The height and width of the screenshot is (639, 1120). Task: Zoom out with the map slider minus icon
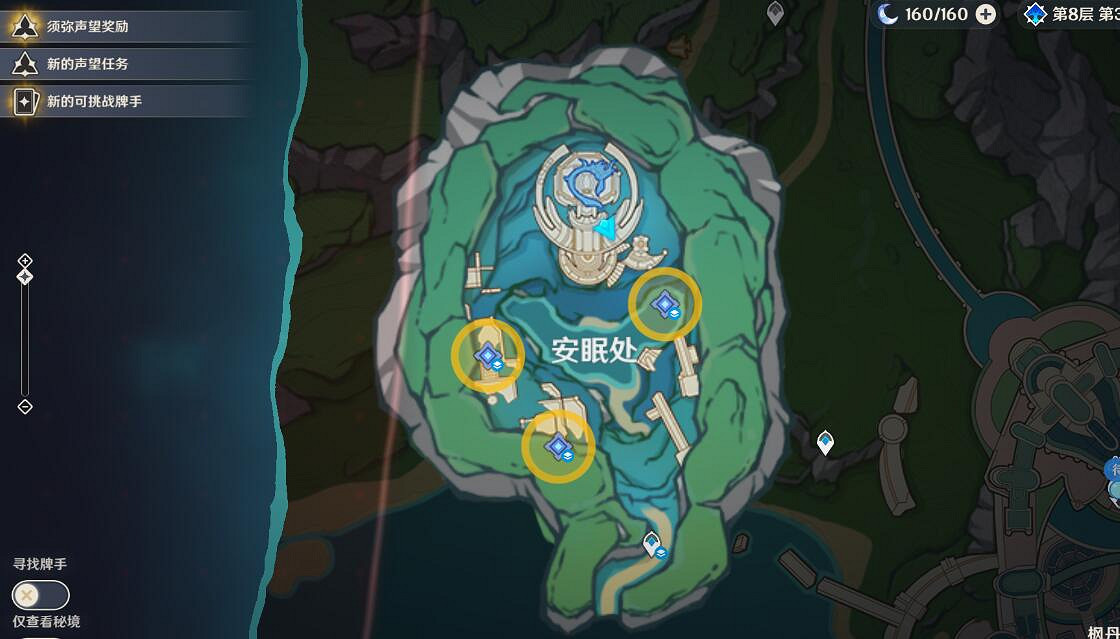(25, 406)
